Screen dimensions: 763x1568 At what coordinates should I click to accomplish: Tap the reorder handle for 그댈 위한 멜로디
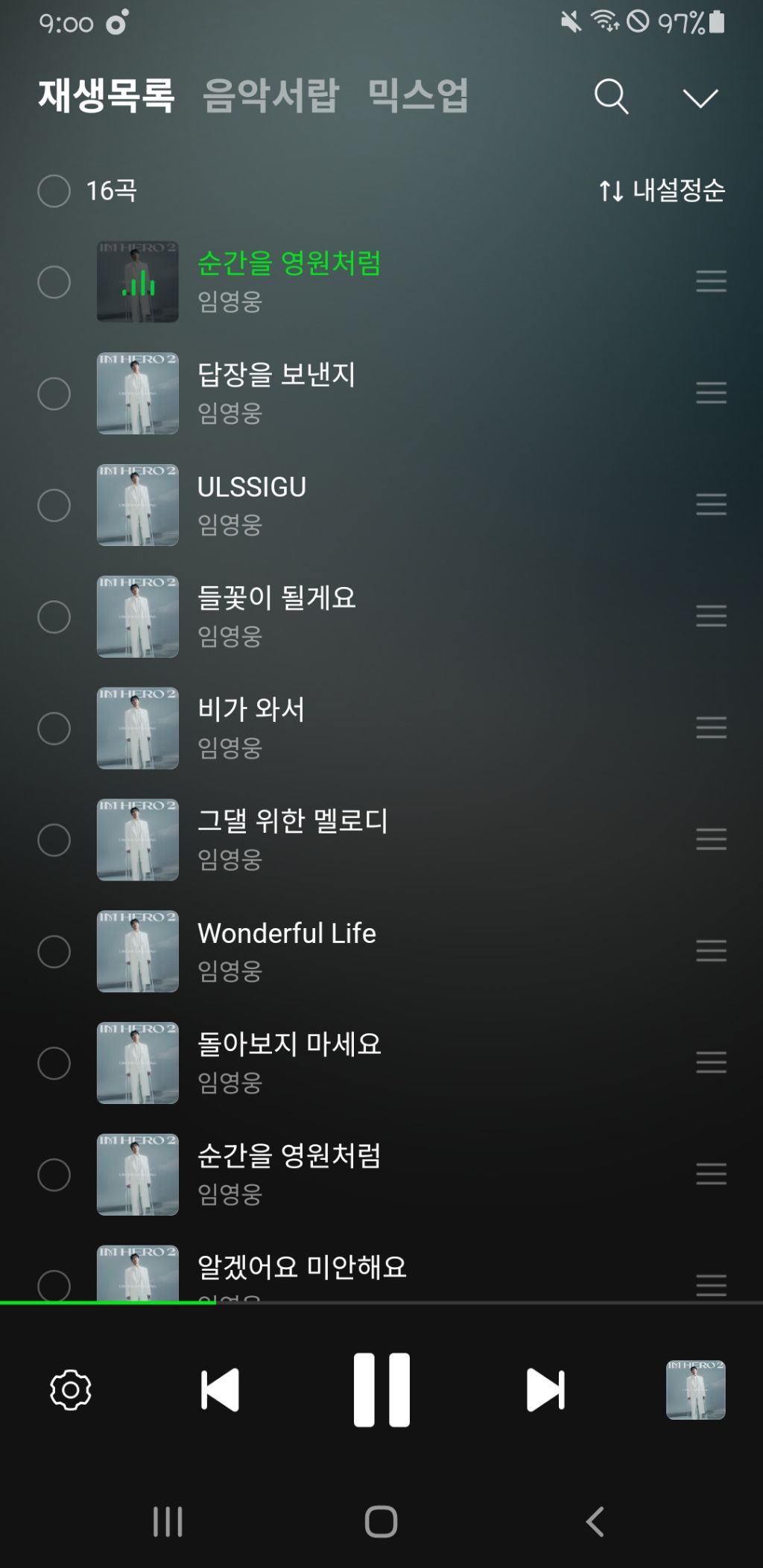point(711,839)
